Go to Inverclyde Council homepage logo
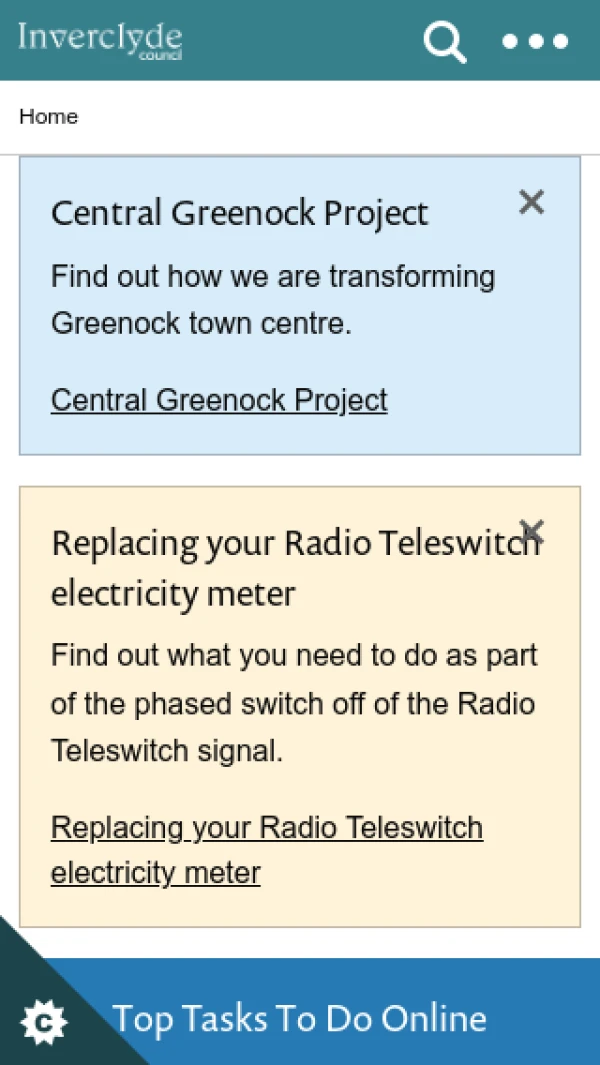The image size is (600, 1065). pyautogui.click(x=100, y=40)
